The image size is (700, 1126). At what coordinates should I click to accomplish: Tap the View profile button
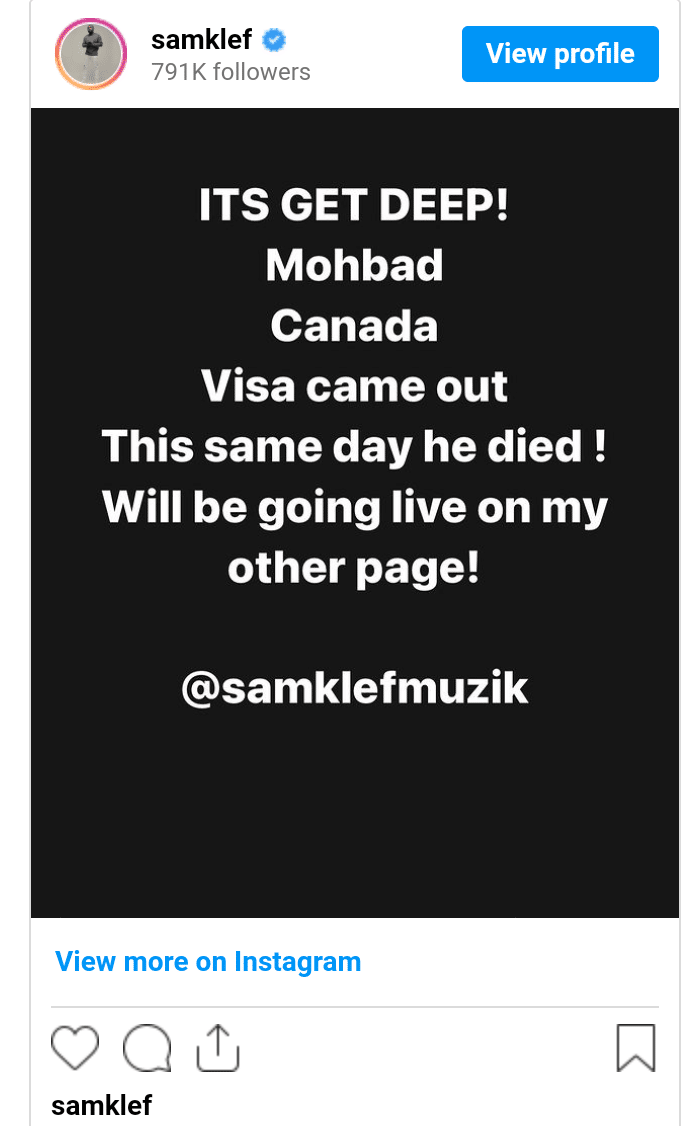point(560,54)
